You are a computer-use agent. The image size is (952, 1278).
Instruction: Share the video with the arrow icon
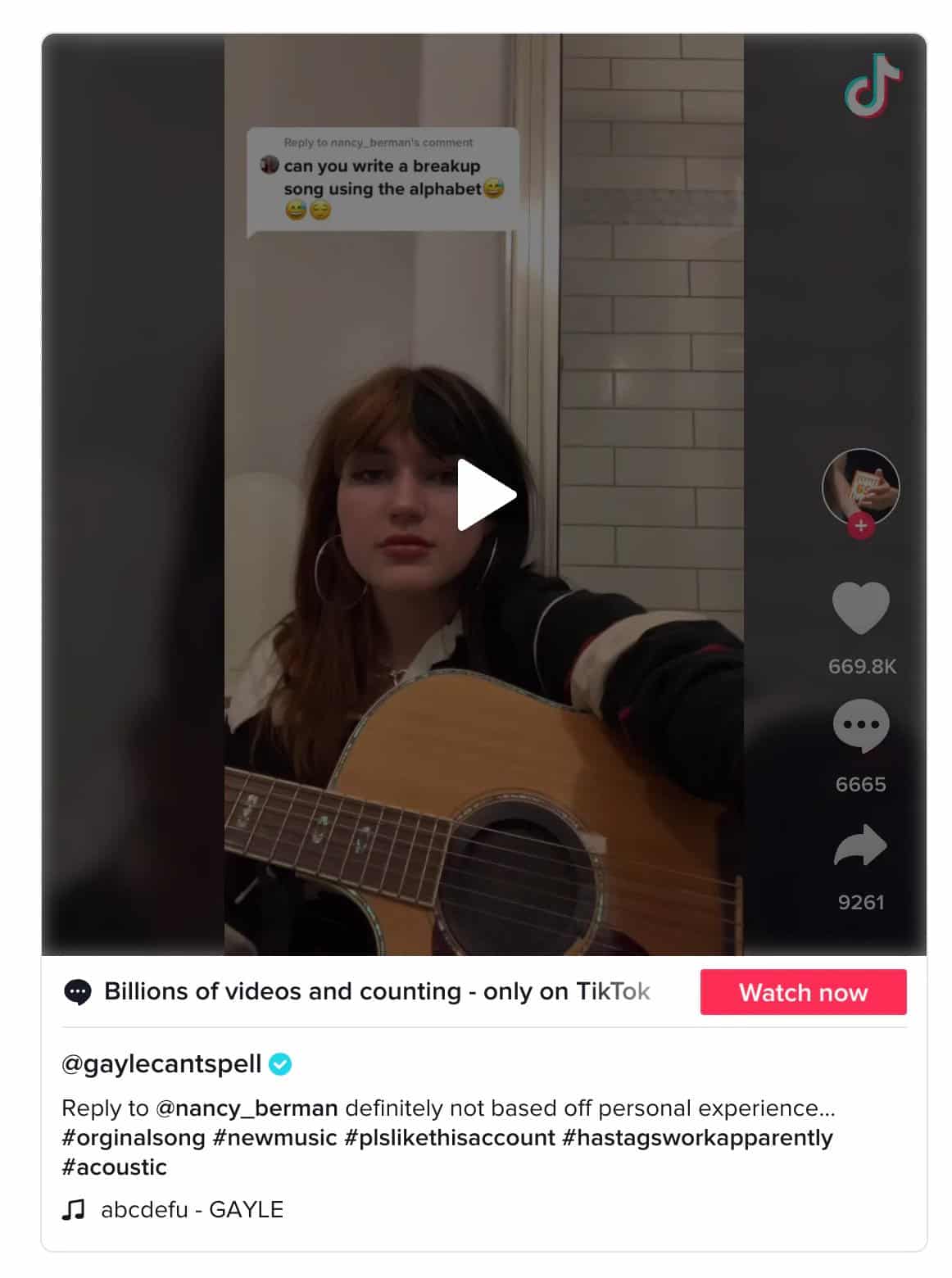tap(860, 846)
